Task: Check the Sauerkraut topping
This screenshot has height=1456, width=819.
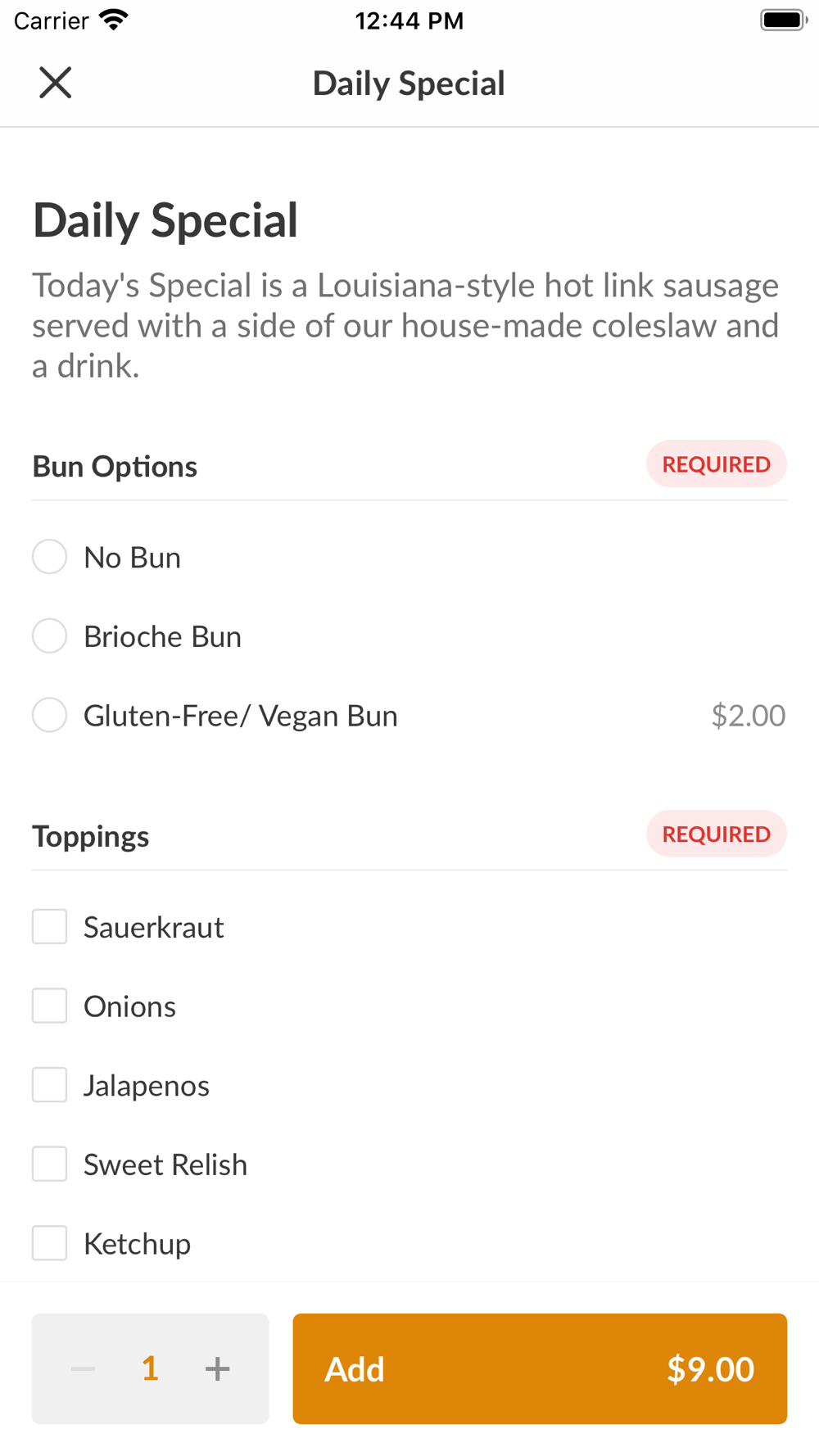Action: 50,926
